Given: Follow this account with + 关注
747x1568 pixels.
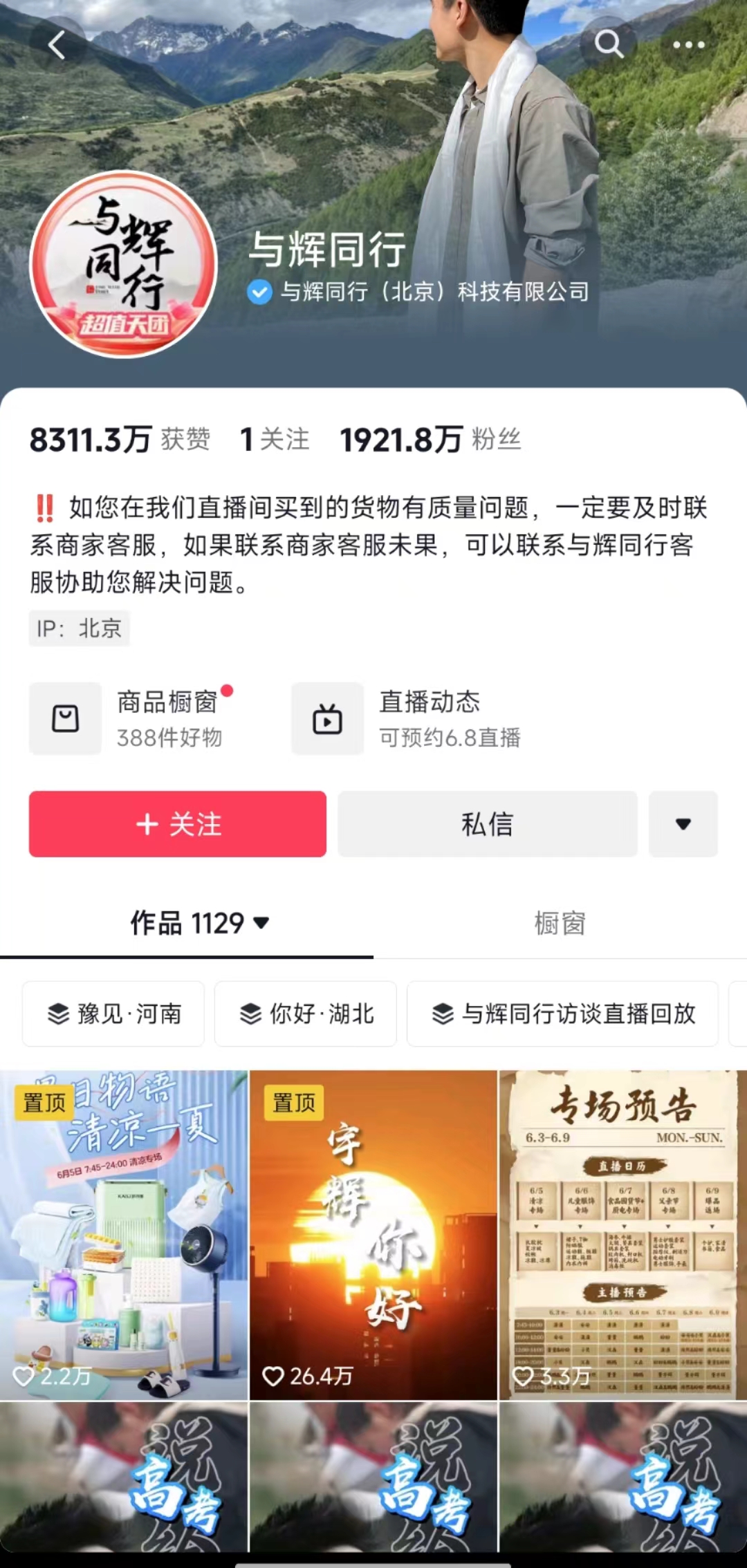Looking at the screenshot, I should 178,824.
